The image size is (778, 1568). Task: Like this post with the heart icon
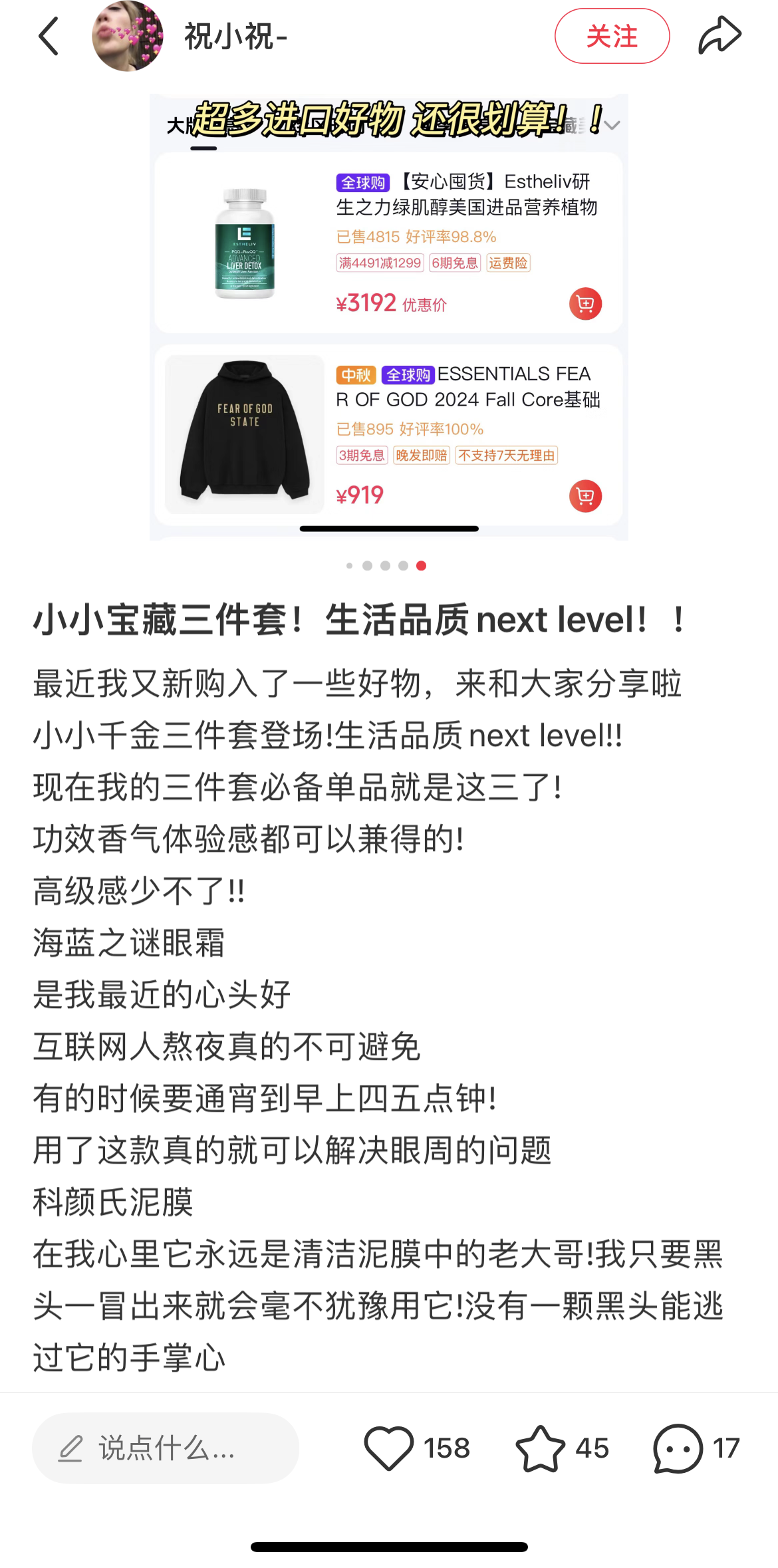click(389, 1448)
